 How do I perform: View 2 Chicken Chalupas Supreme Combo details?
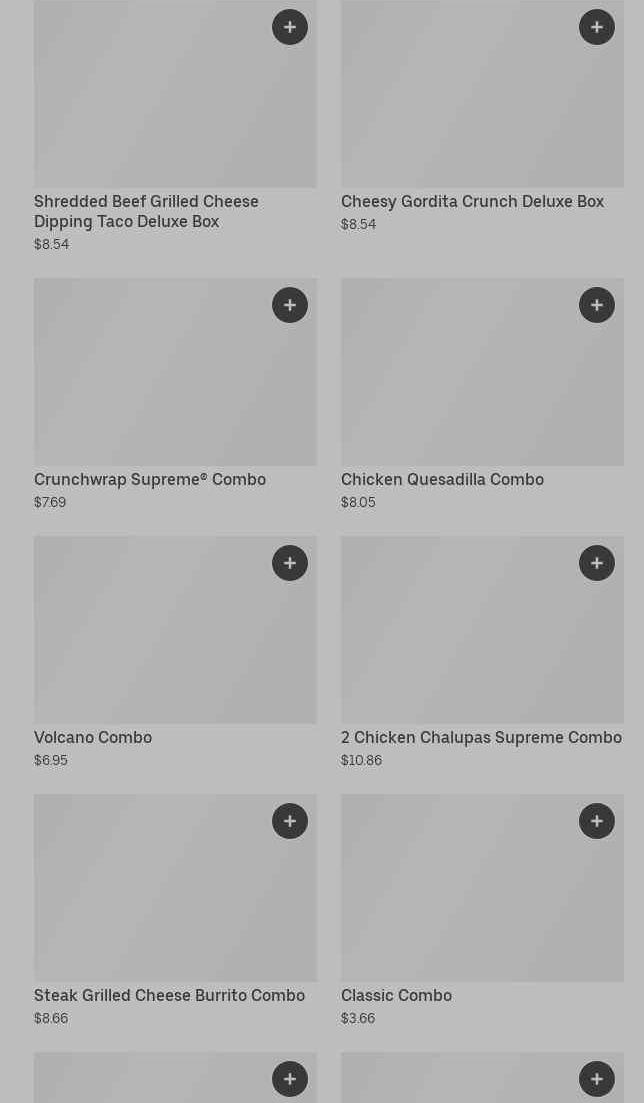pos(481,737)
